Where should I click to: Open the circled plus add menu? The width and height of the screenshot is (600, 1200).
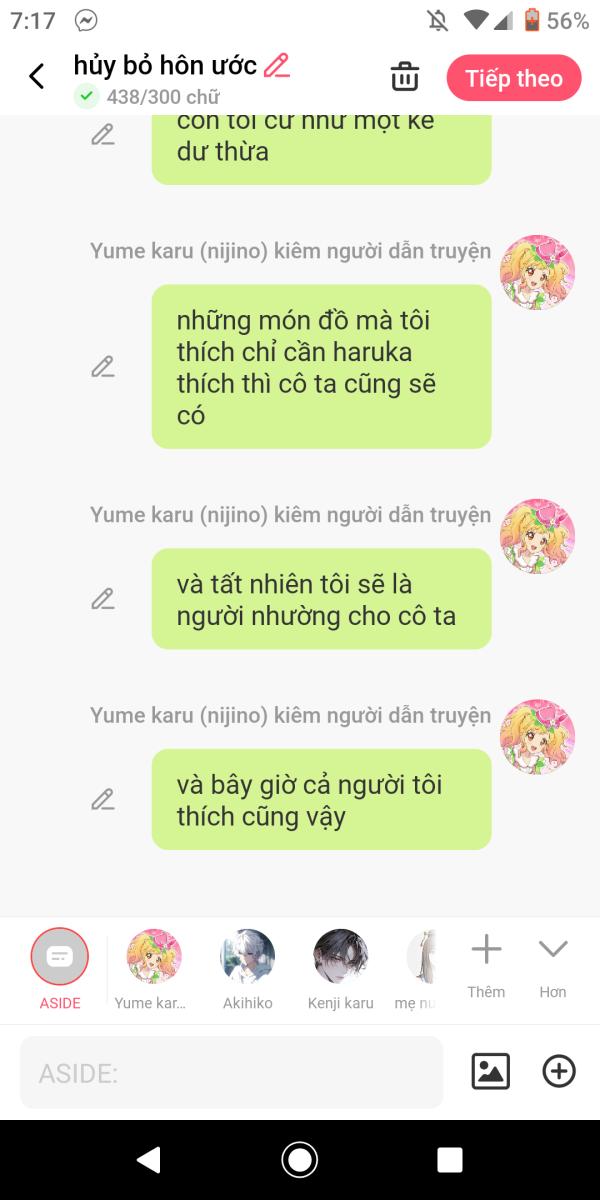(x=558, y=1072)
